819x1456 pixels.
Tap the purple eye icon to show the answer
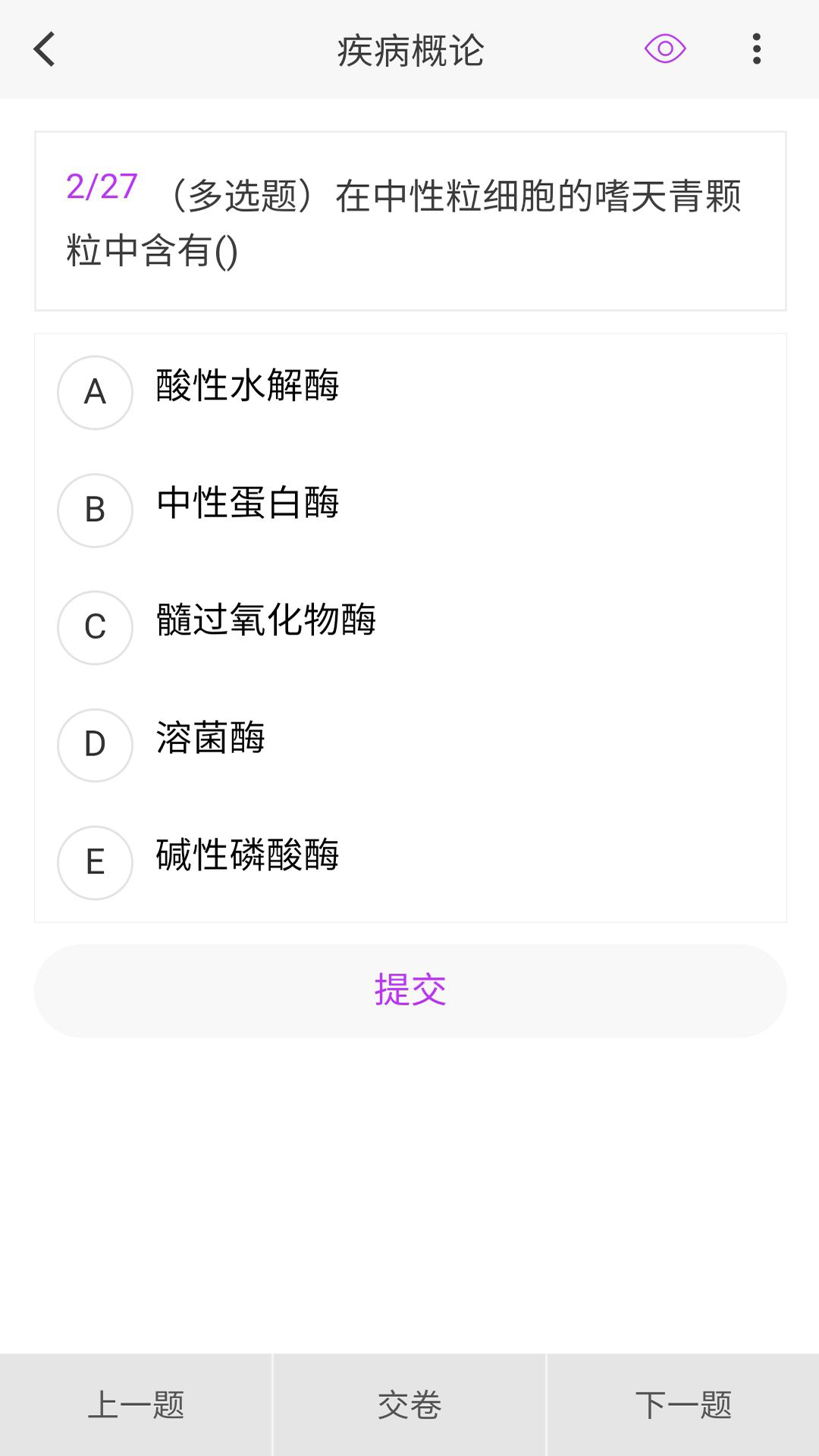pos(665,50)
